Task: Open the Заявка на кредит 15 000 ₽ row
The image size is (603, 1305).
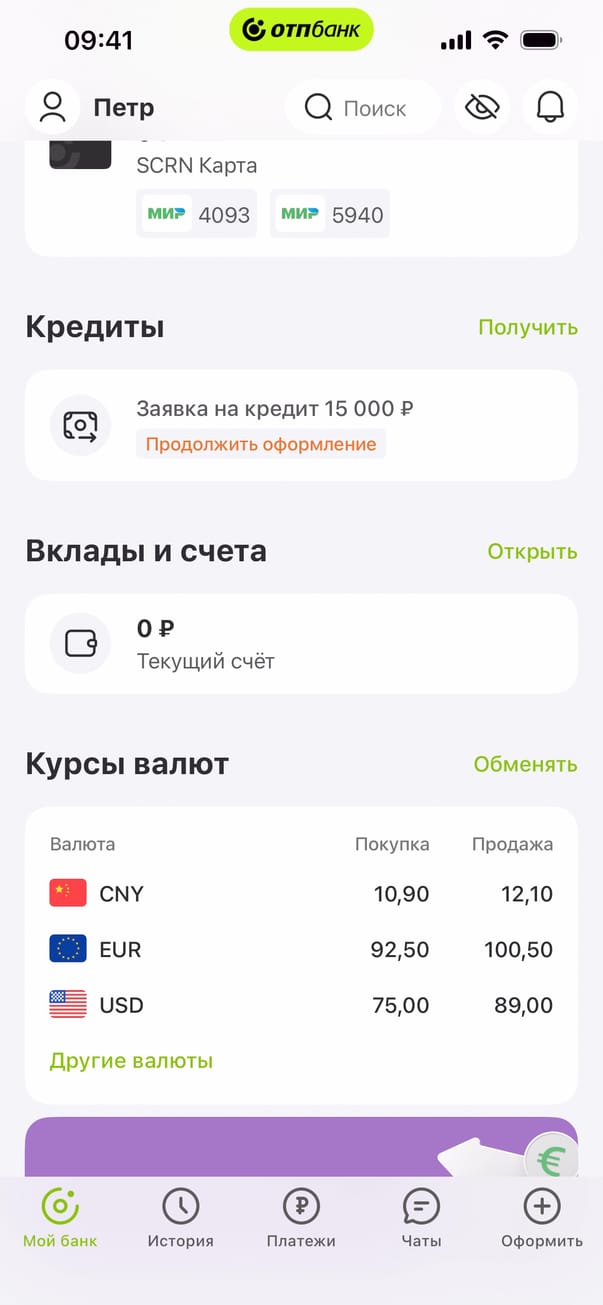Action: tap(301, 425)
